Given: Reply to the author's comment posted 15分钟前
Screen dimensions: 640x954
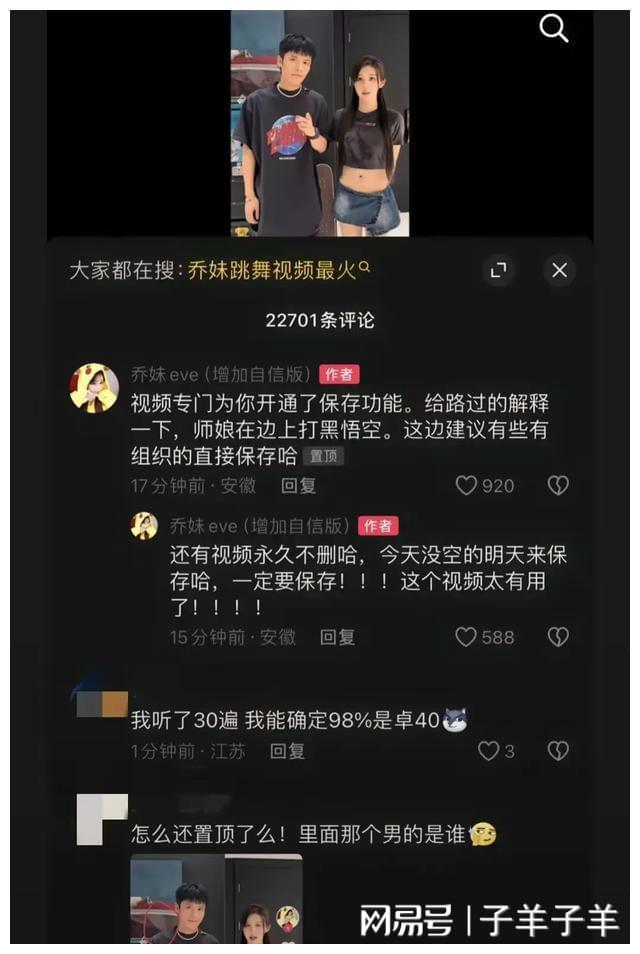Looking at the screenshot, I should (337, 637).
